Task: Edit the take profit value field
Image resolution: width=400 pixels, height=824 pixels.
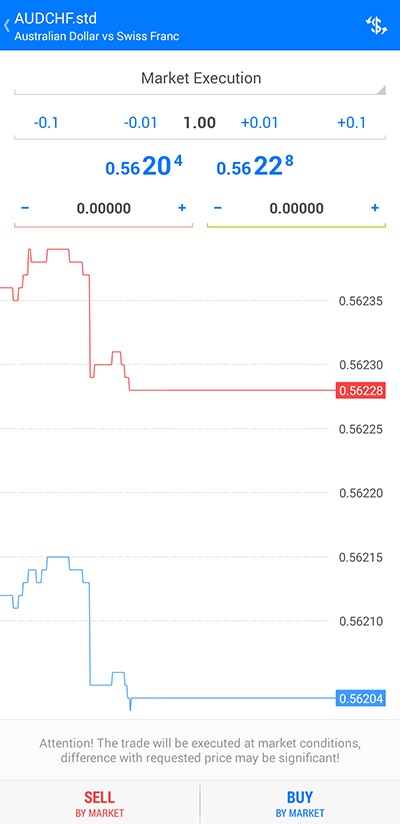Action: click(x=296, y=209)
